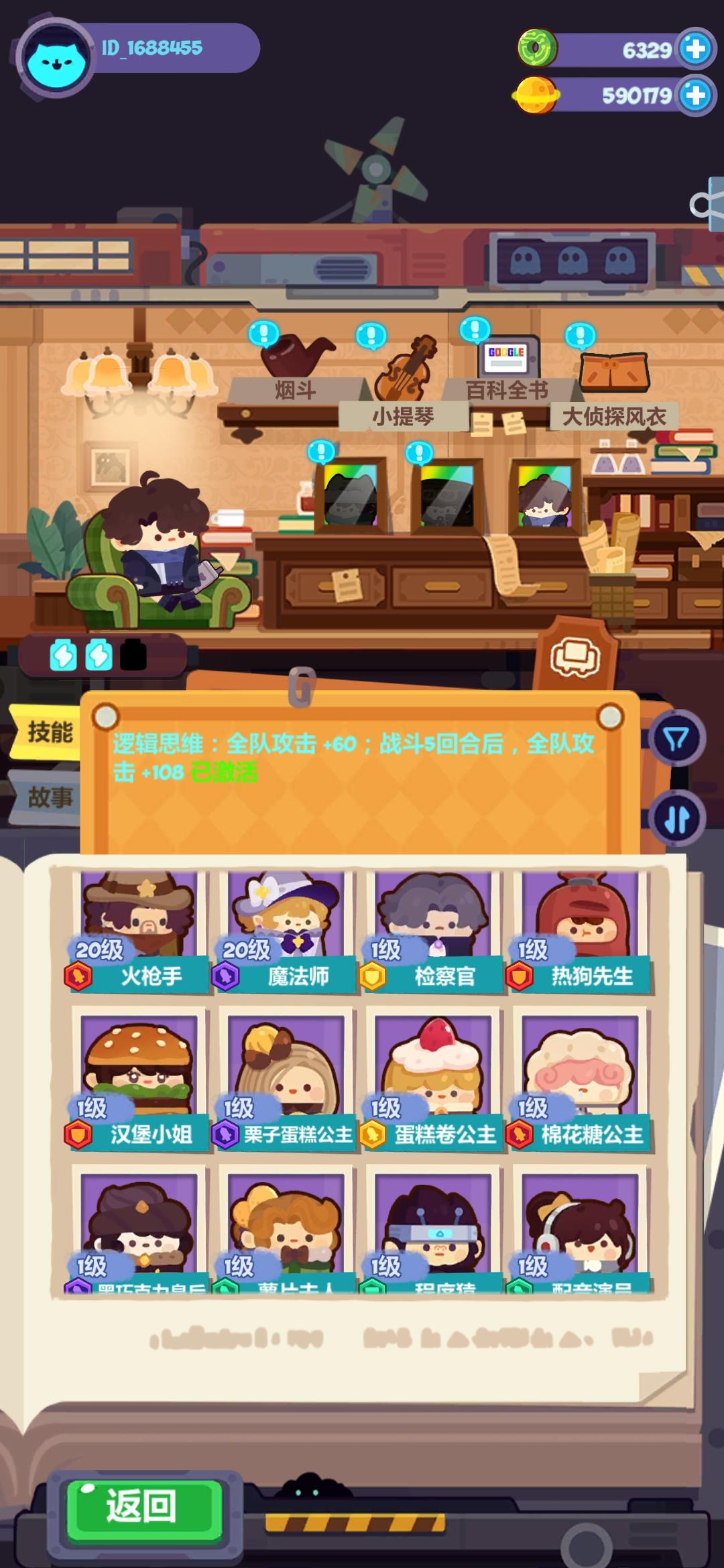Switch to the 故事 tab

tap(47, 799)
